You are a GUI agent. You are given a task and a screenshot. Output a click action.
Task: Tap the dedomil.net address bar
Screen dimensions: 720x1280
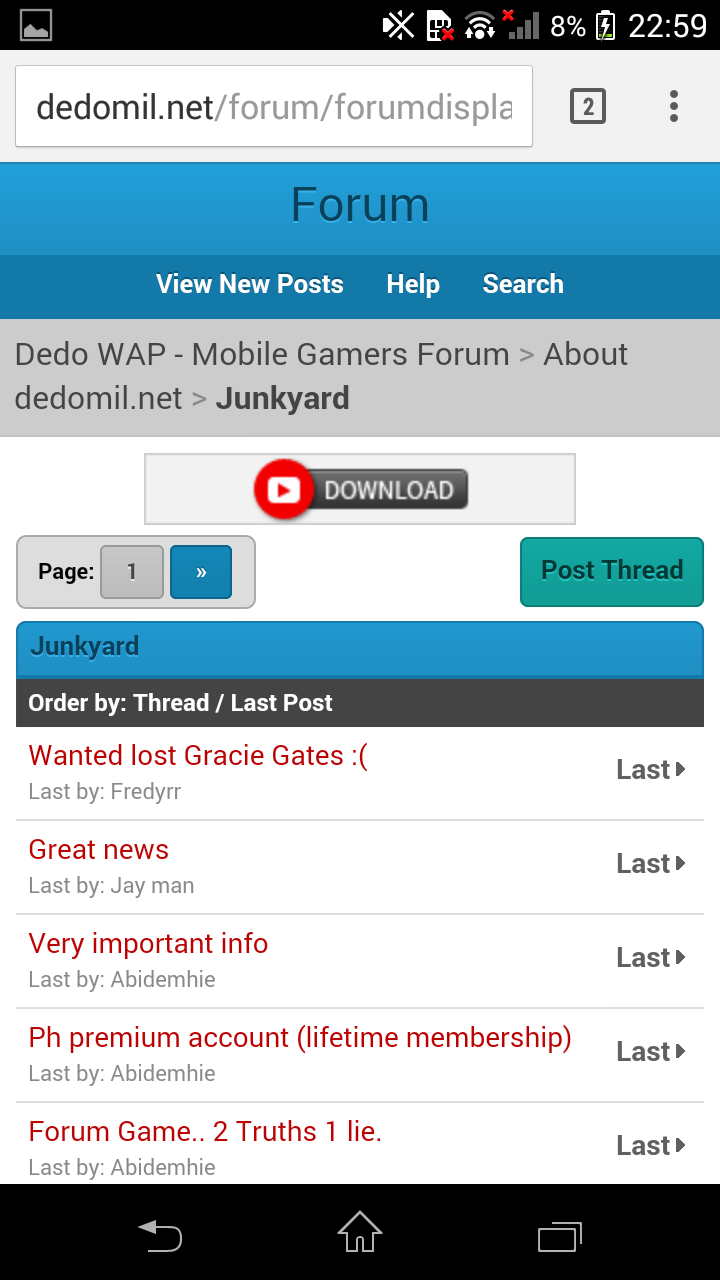[x=274, y=106]
